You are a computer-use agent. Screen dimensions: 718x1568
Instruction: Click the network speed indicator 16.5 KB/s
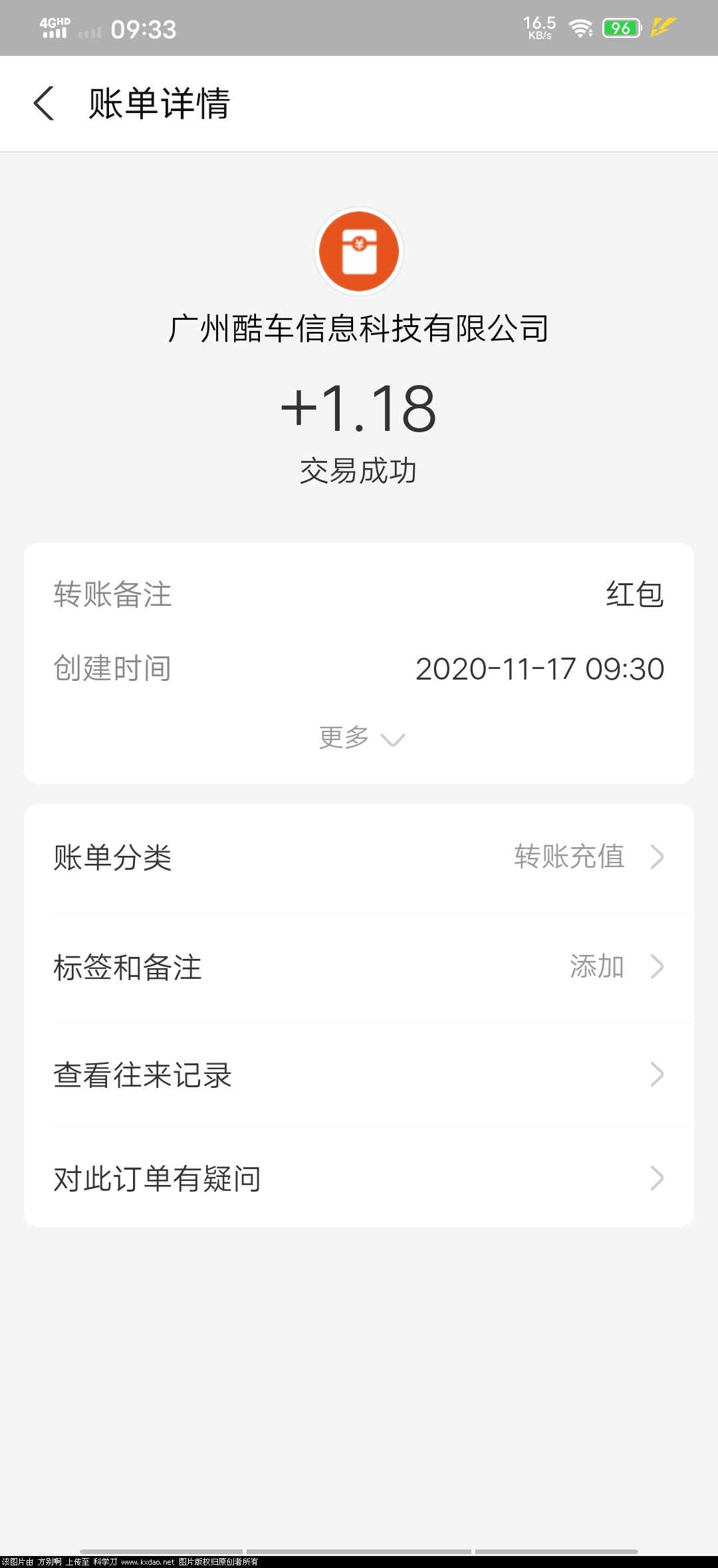(x=538, y=27)
